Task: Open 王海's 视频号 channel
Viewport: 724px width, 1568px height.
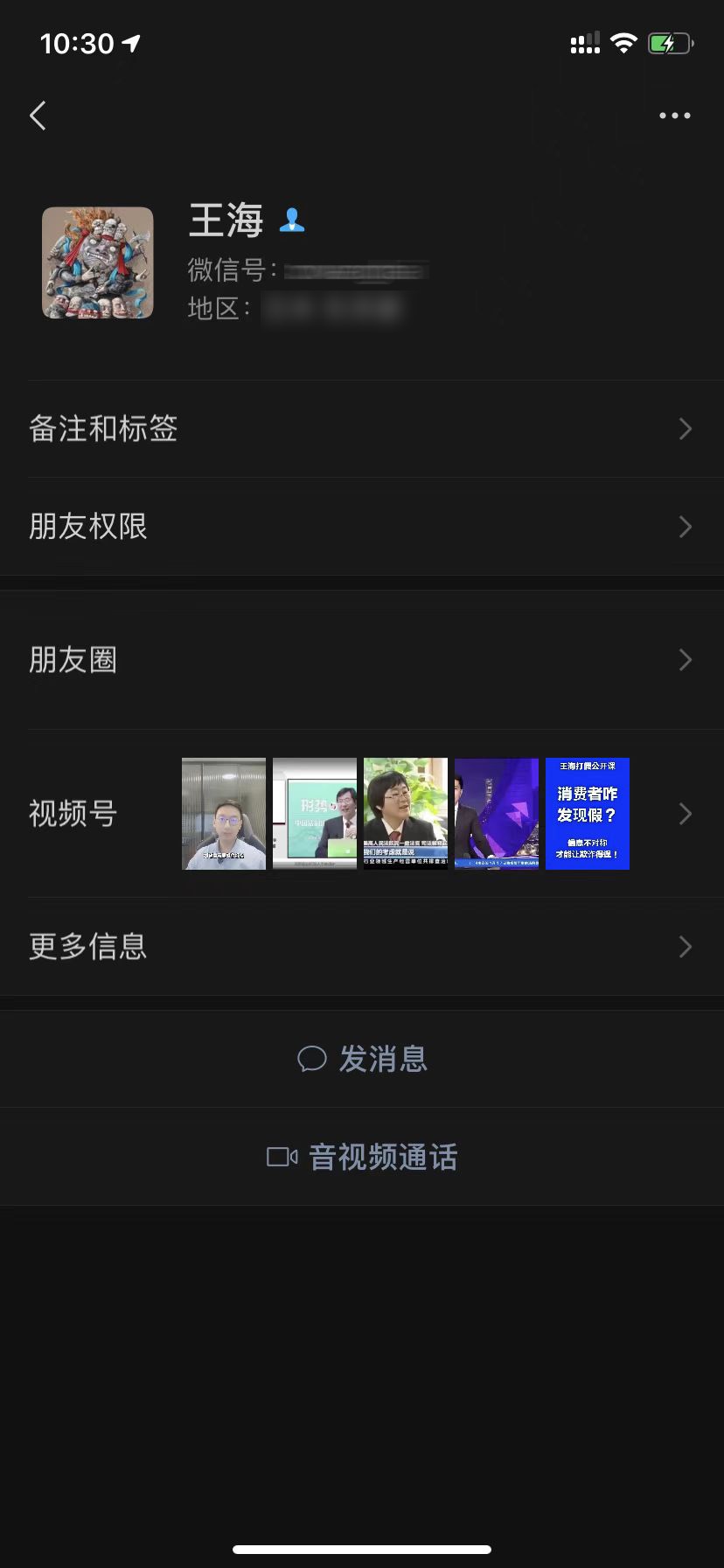Action: click(x=362, y=814)
